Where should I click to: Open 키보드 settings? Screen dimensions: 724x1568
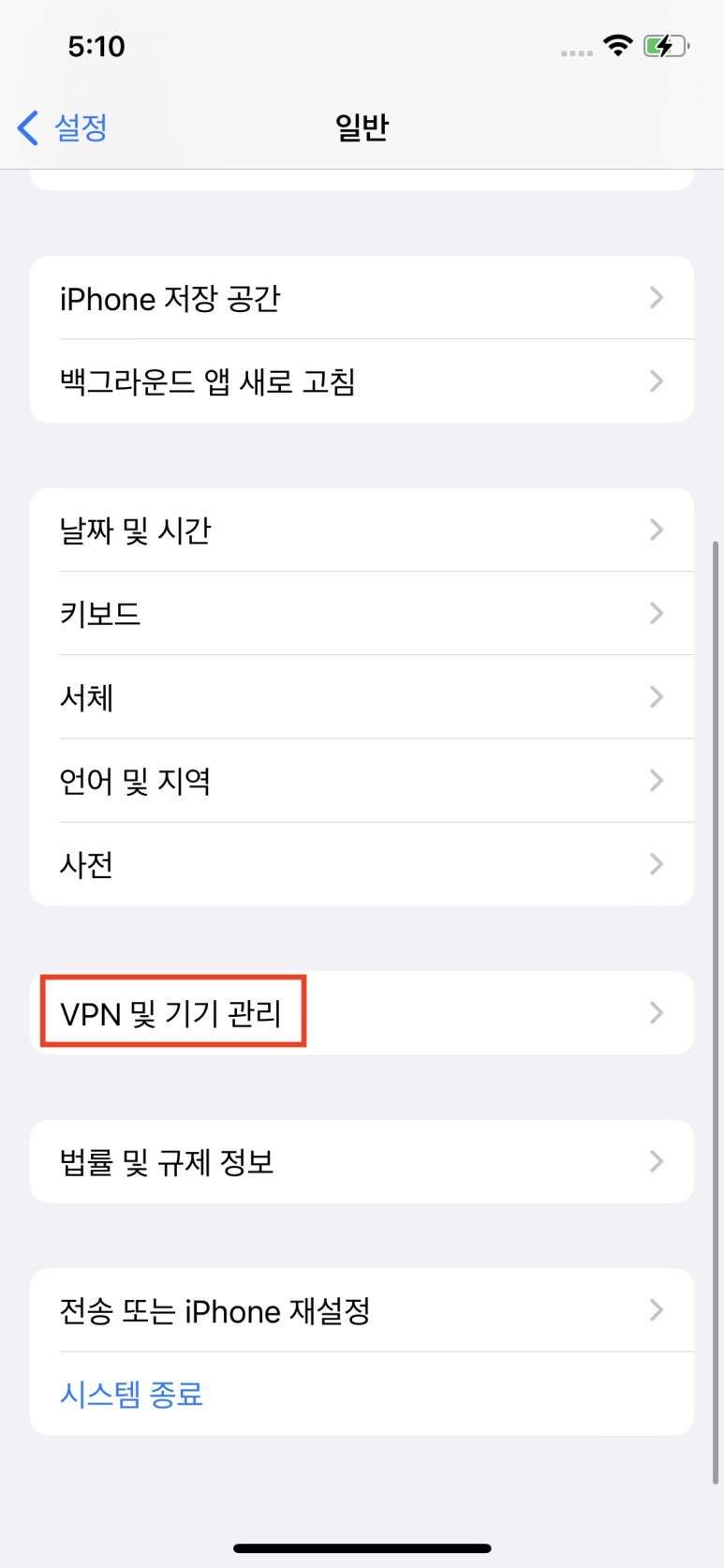pyautogui.click(x=361, y=614)
